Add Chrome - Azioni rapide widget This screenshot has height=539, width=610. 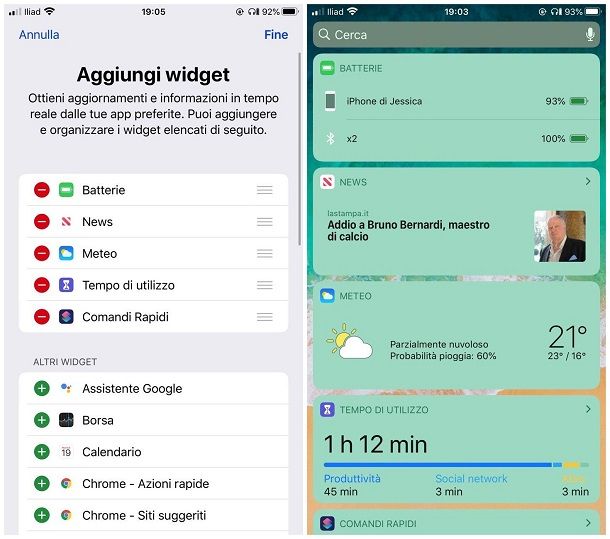(42, 484)
